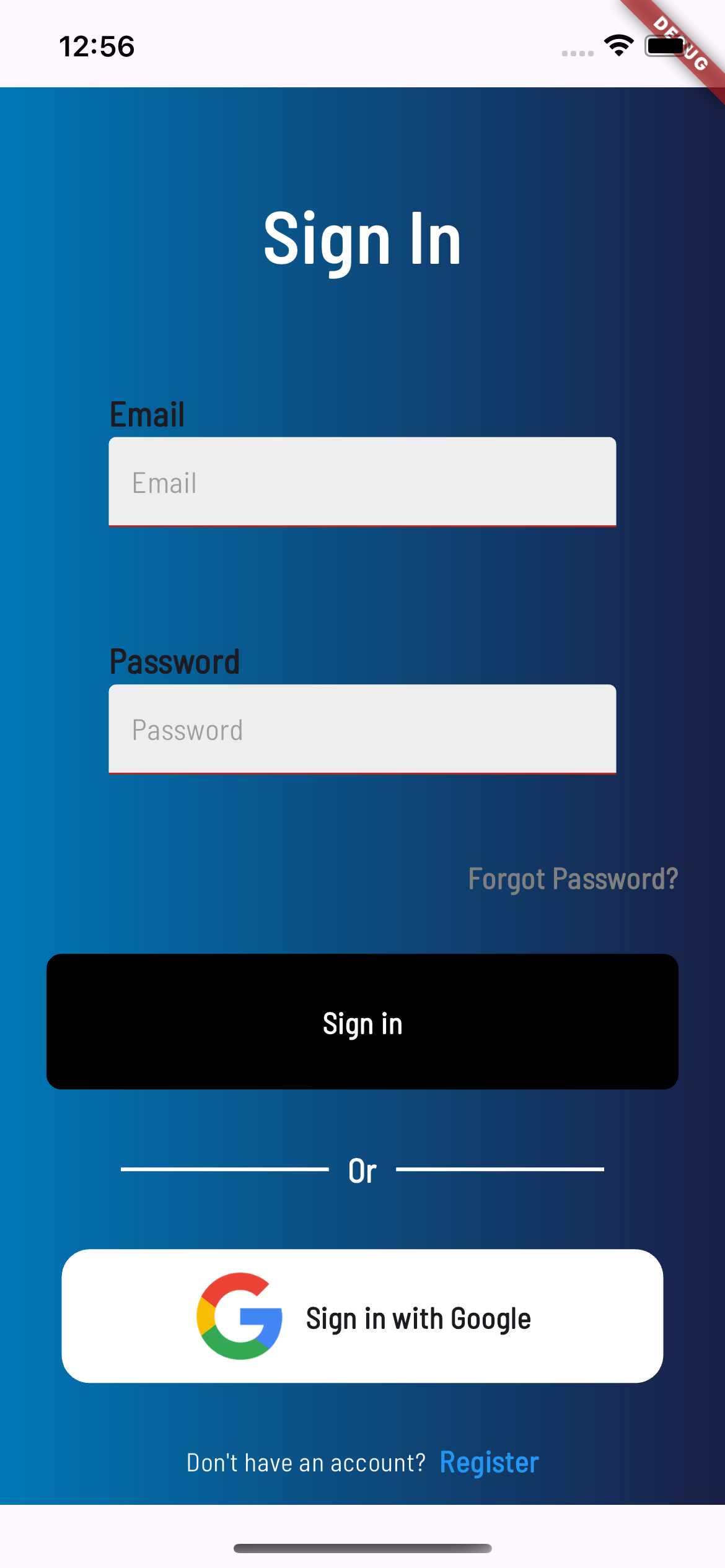725x1568 pixels.
Task: Tap the Password input field
Action: 362,729
